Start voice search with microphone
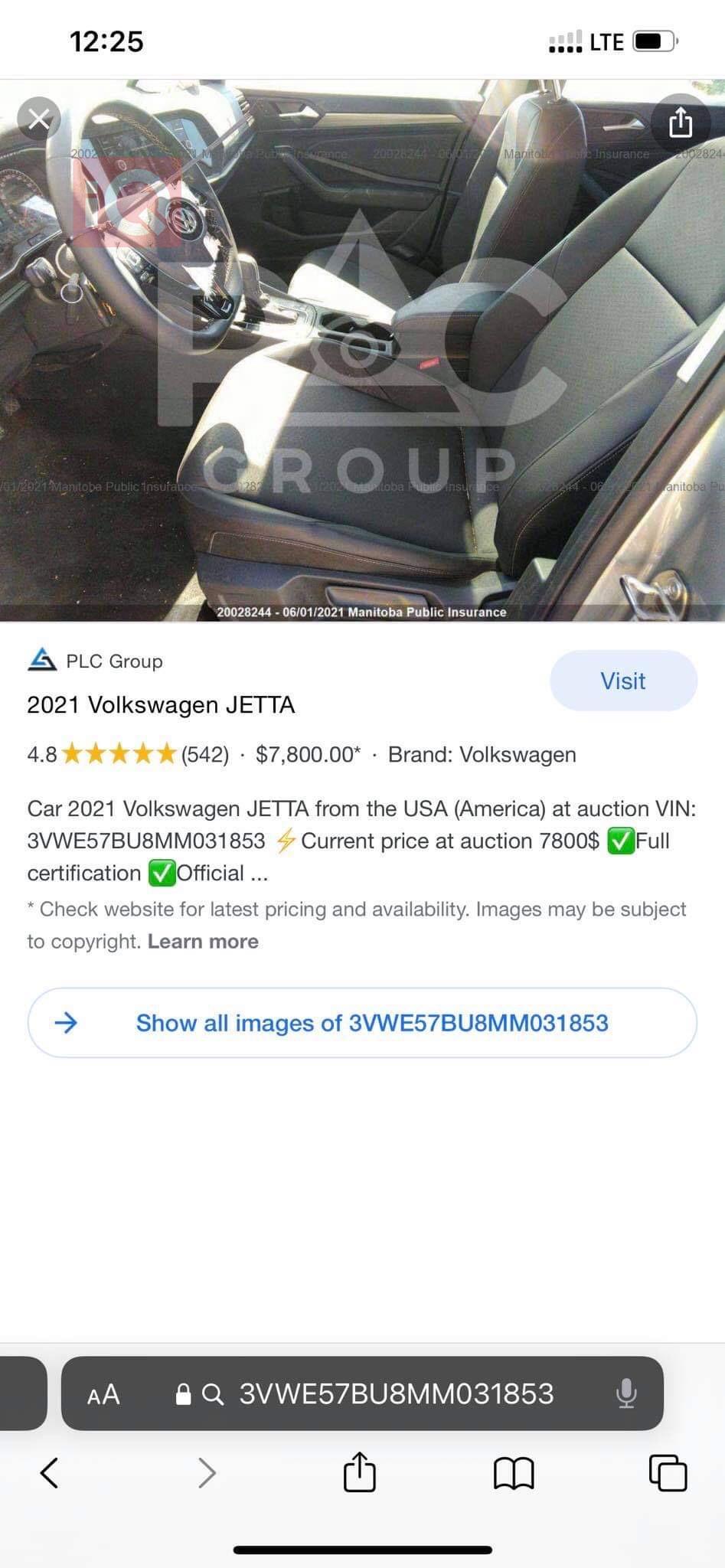This screenshot has width=725, height=1568. pyautogui.click(x=625, y=1394)
